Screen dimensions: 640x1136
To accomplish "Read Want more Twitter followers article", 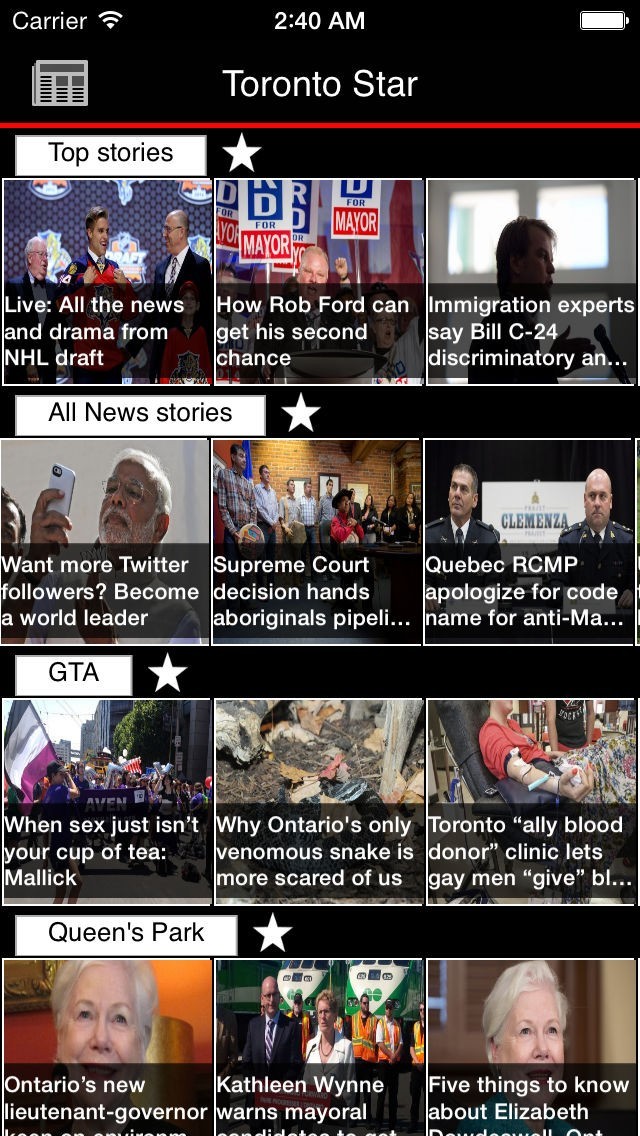I will [105, 542].
